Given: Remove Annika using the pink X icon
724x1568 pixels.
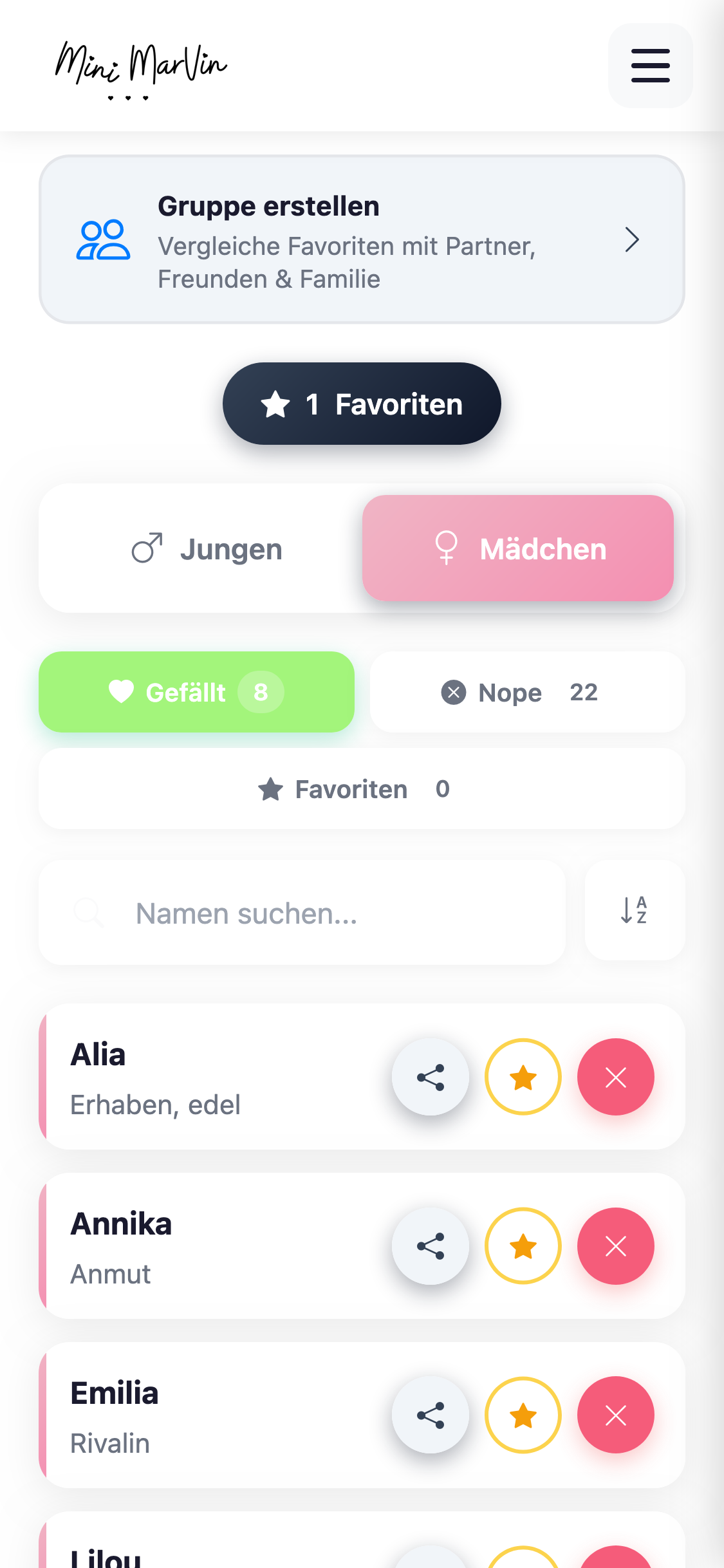Looking at the screenshot, I should click(615, 1246).
